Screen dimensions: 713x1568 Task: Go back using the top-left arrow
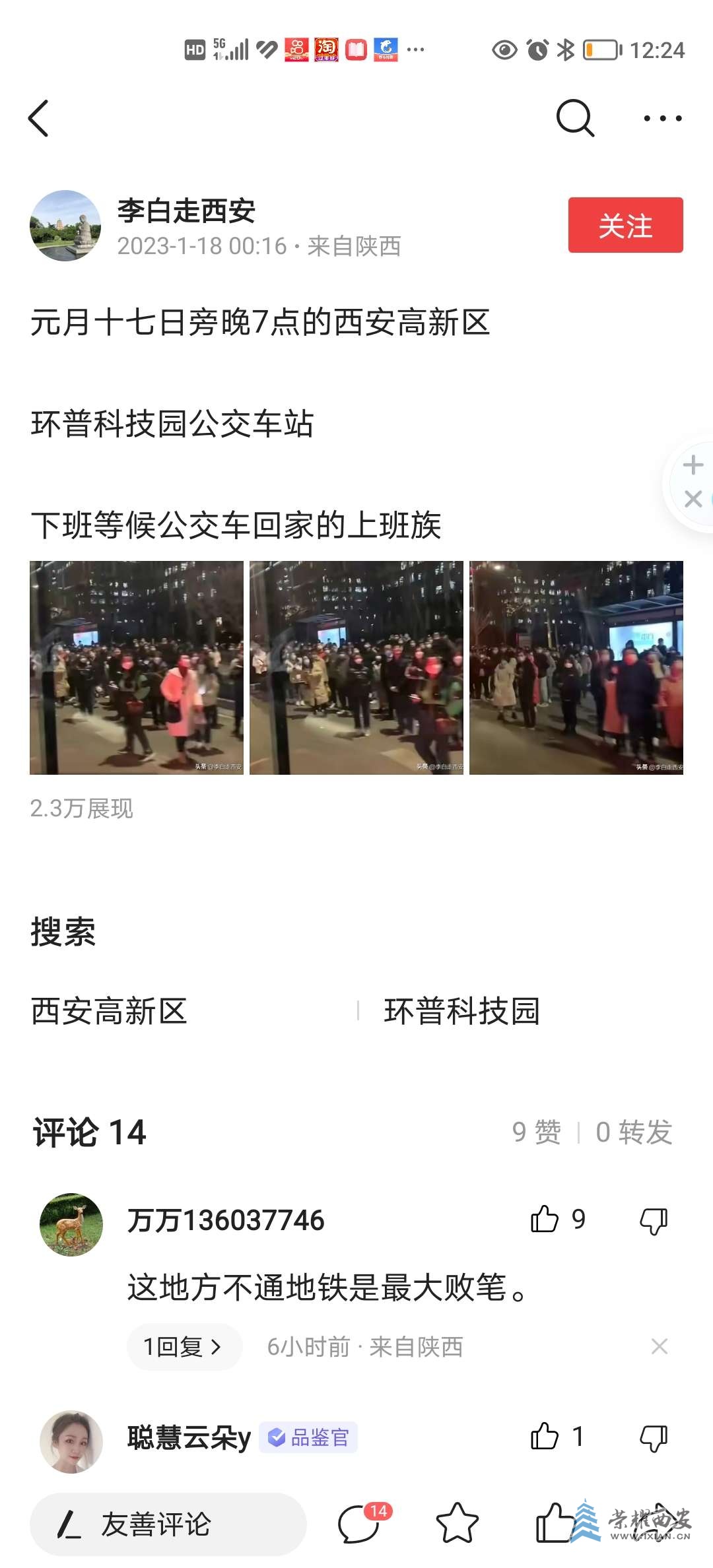(x=39, y=119)
